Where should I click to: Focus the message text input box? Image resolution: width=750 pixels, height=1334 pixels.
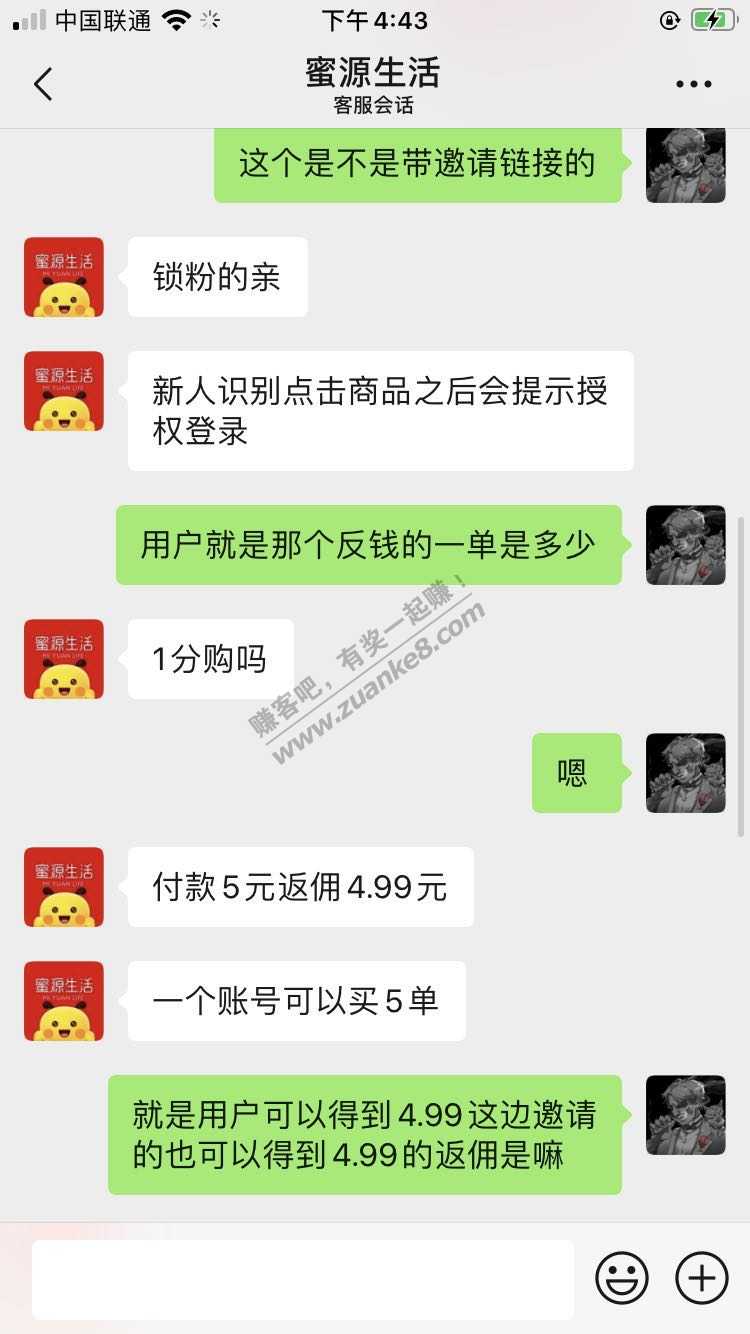pyautogui.click(x=302, y=1279)
